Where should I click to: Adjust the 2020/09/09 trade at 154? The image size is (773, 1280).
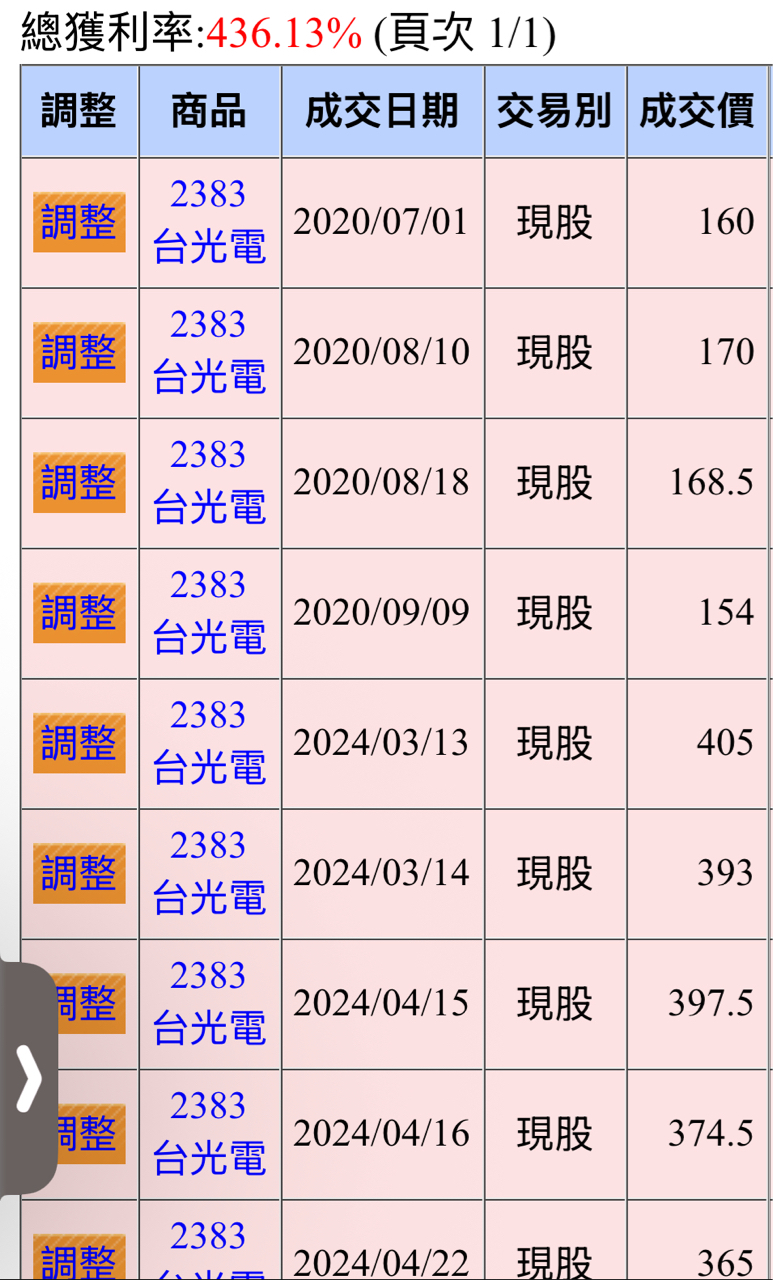pyautogui.click(x=79, y=612)
